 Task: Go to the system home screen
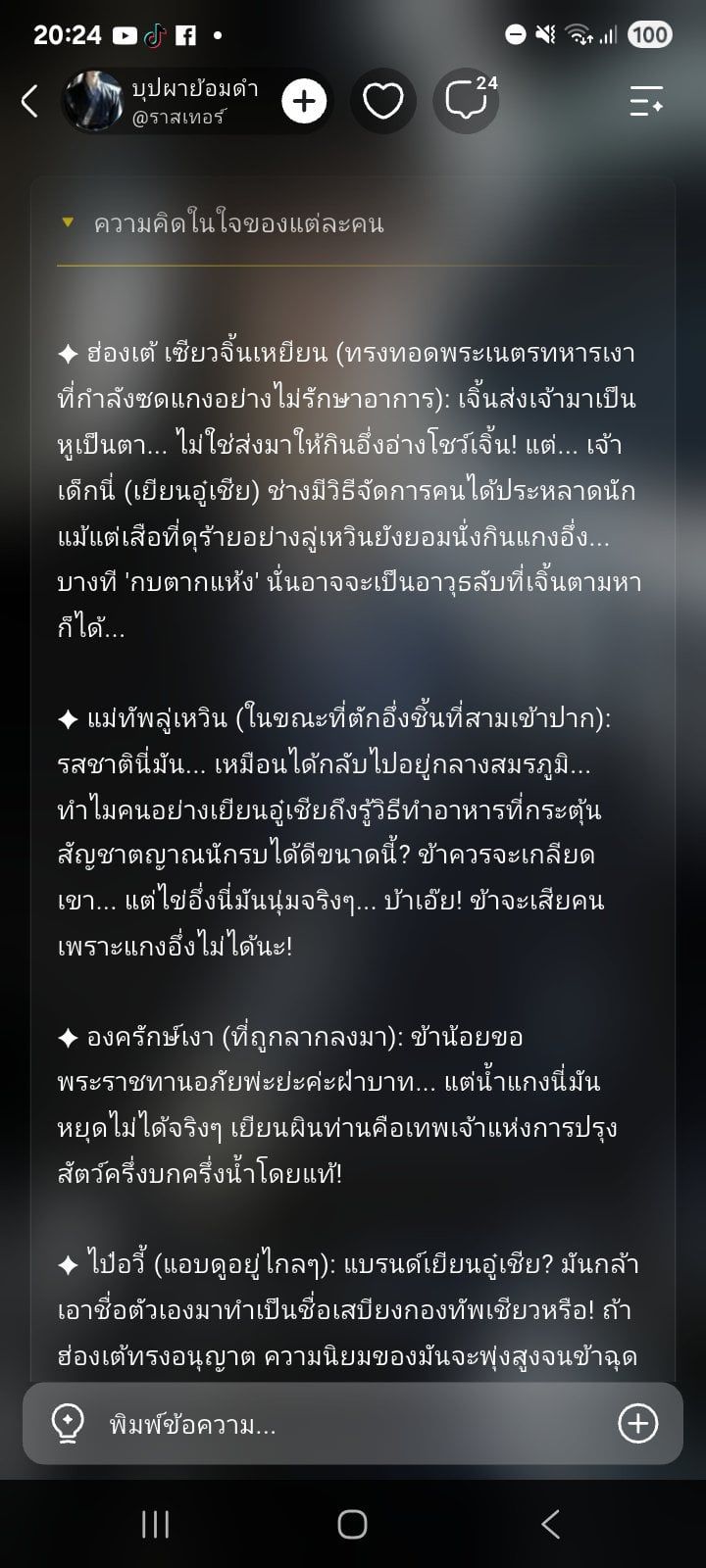352,1524
